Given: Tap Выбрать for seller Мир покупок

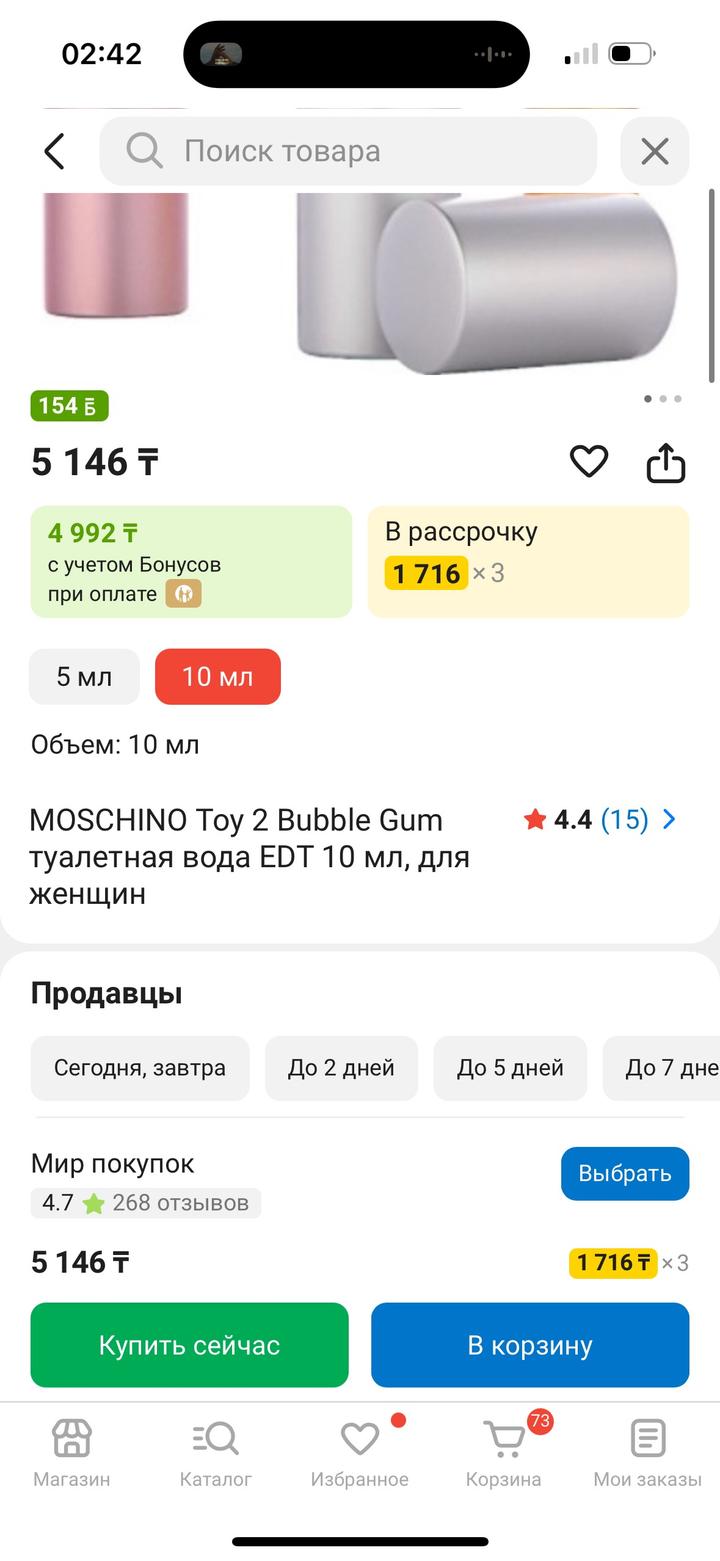Looking at the screenshot, I should (624, 1173).
